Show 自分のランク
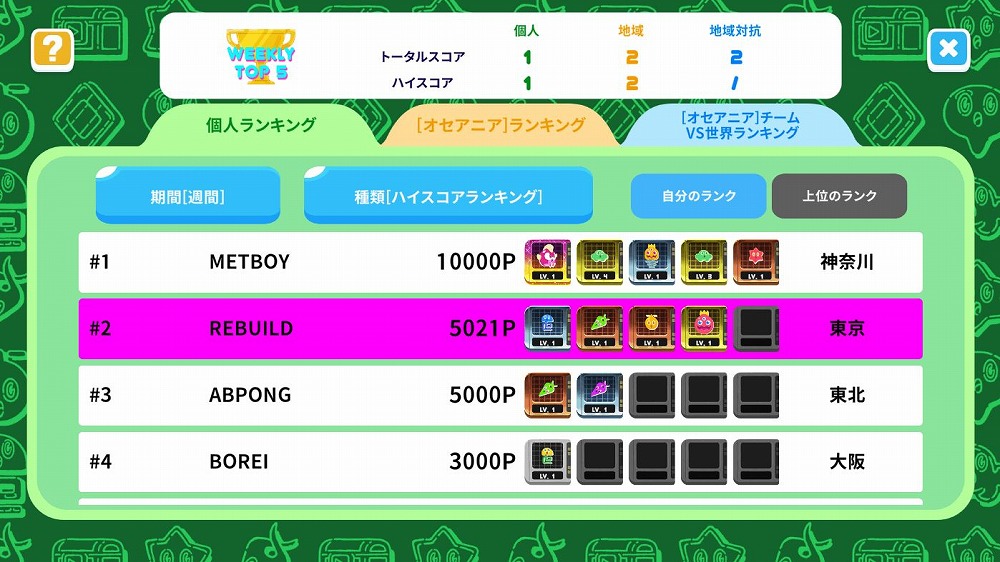Viewport: 1000px width, 562px height. pyautogui.click(x=698, y=196)
